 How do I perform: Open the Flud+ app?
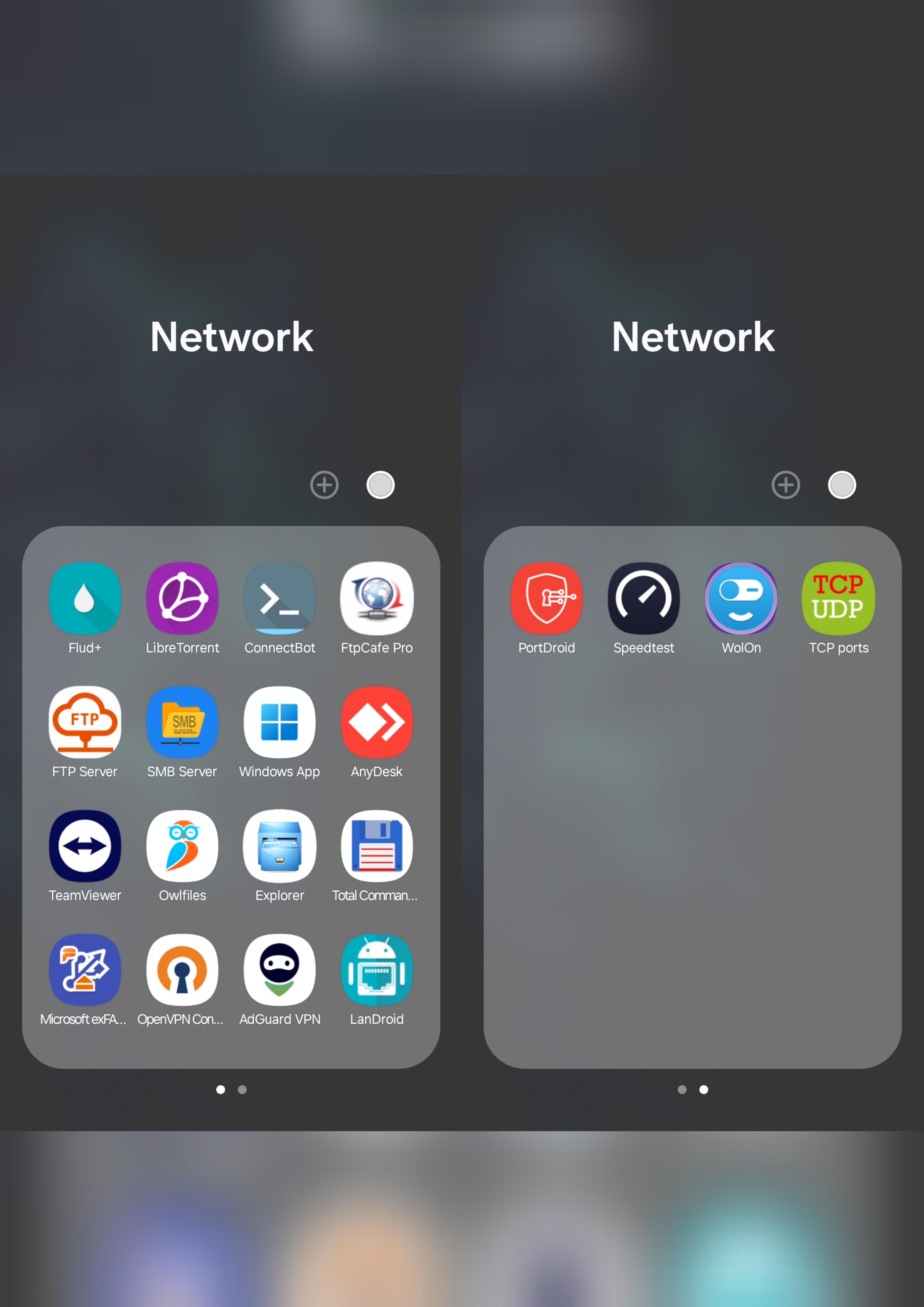pyautogui.click(x=85, y=598)
